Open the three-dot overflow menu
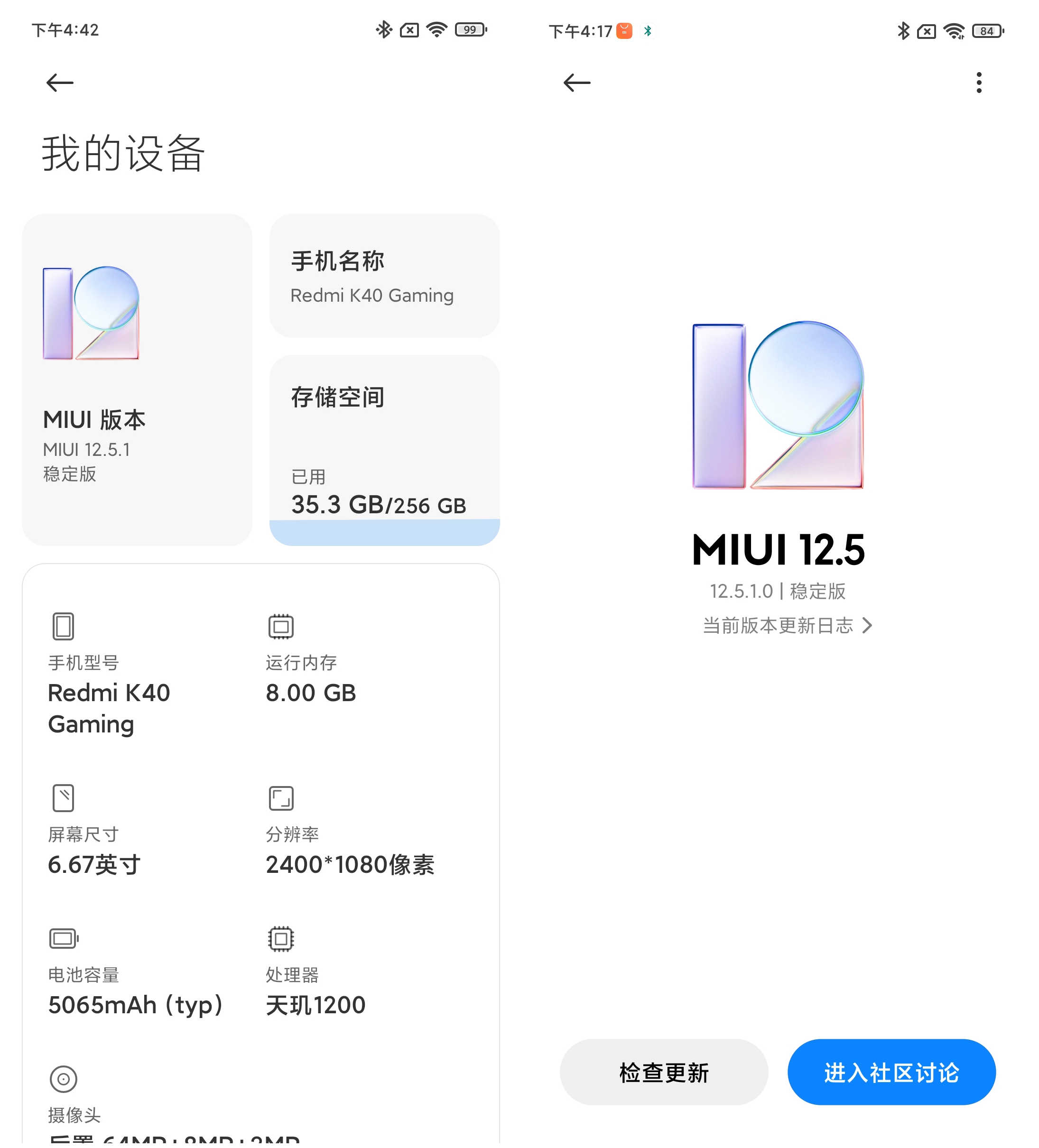 [979, 83]
